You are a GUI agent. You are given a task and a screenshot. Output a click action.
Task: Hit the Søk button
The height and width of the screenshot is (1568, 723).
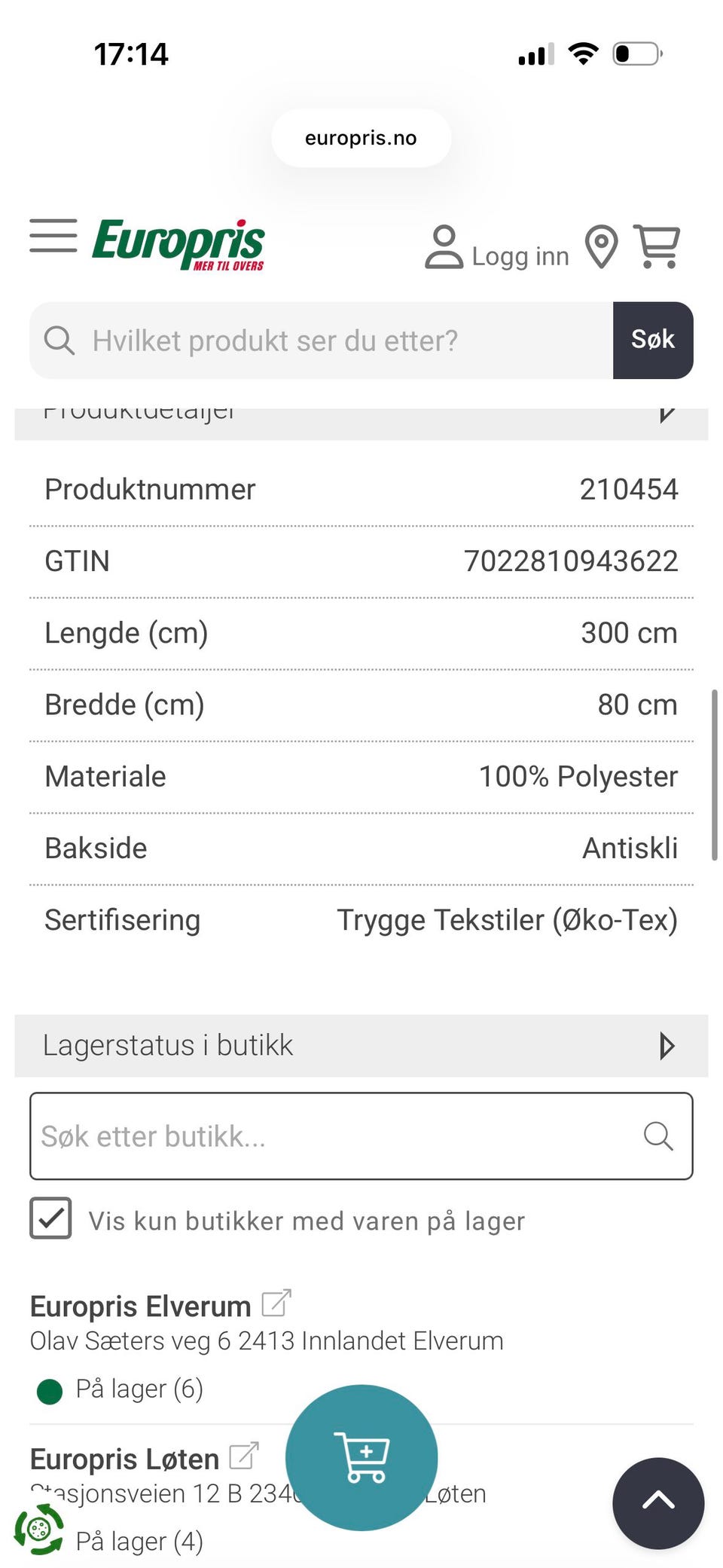pyautogui.click(x=652, y=341)
